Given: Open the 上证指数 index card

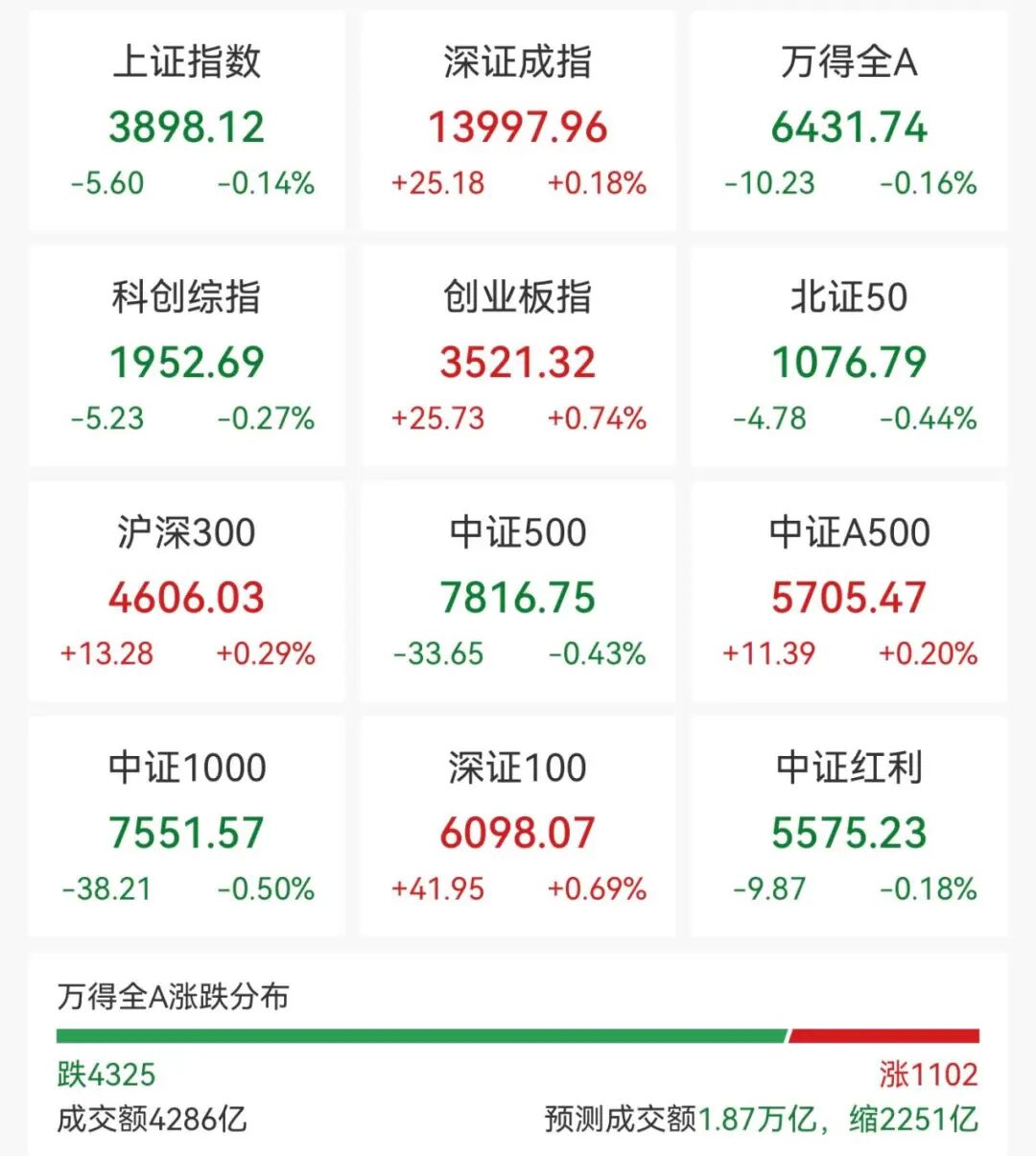Looking at the screenshot, I should (187, 121).
